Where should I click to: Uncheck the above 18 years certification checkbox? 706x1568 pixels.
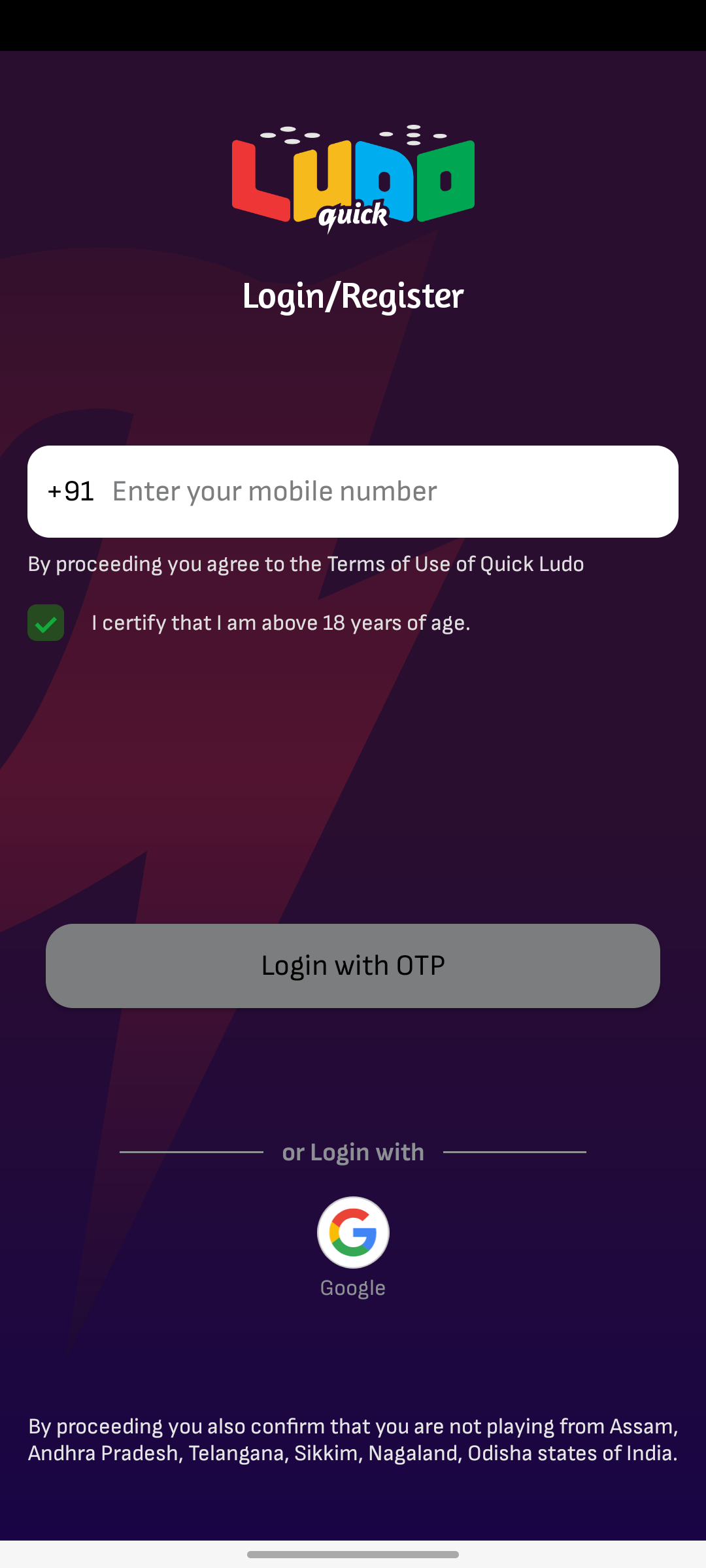click(46, 623)
